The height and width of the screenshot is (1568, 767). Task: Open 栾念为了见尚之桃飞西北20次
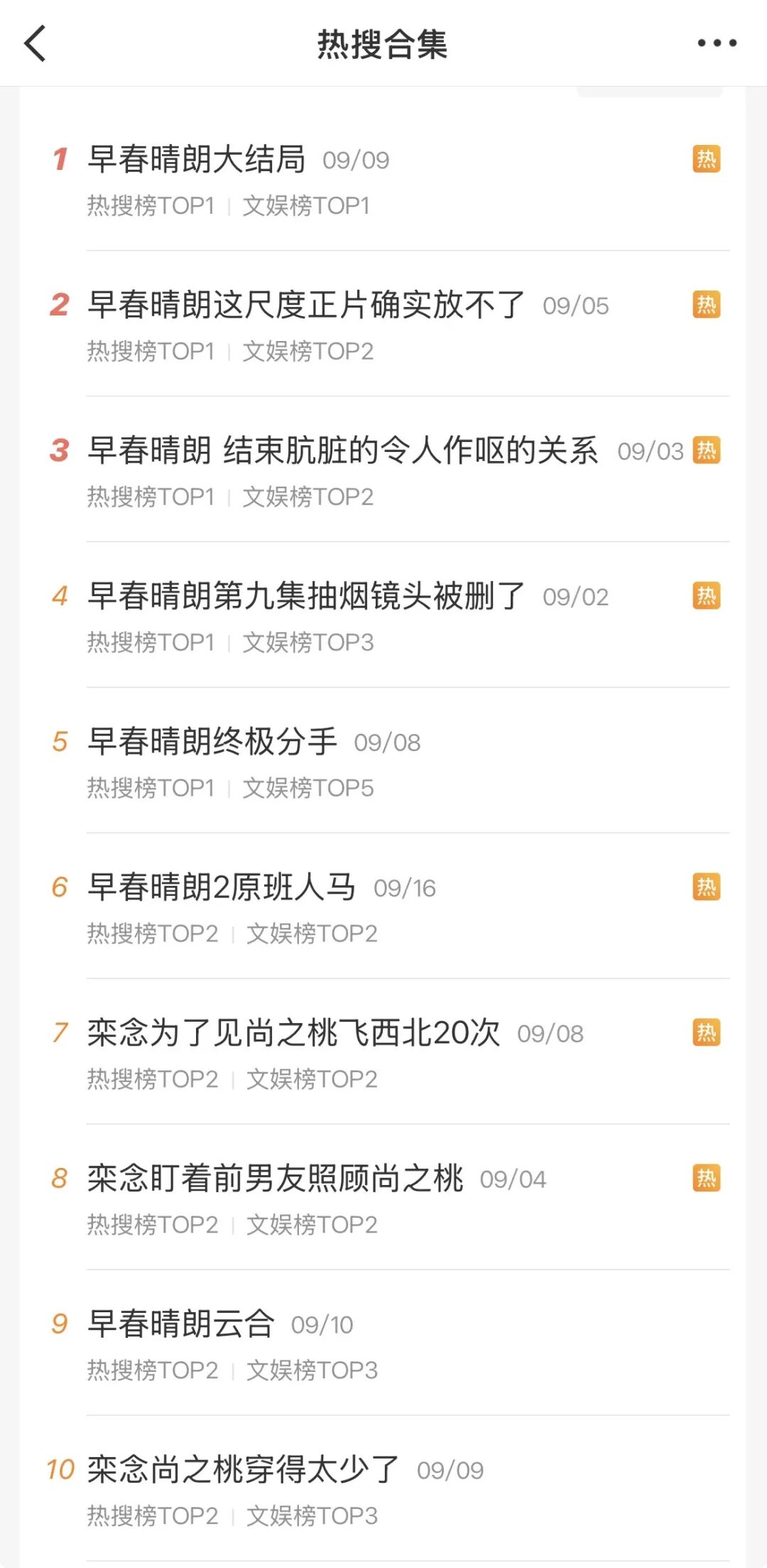383,1054
